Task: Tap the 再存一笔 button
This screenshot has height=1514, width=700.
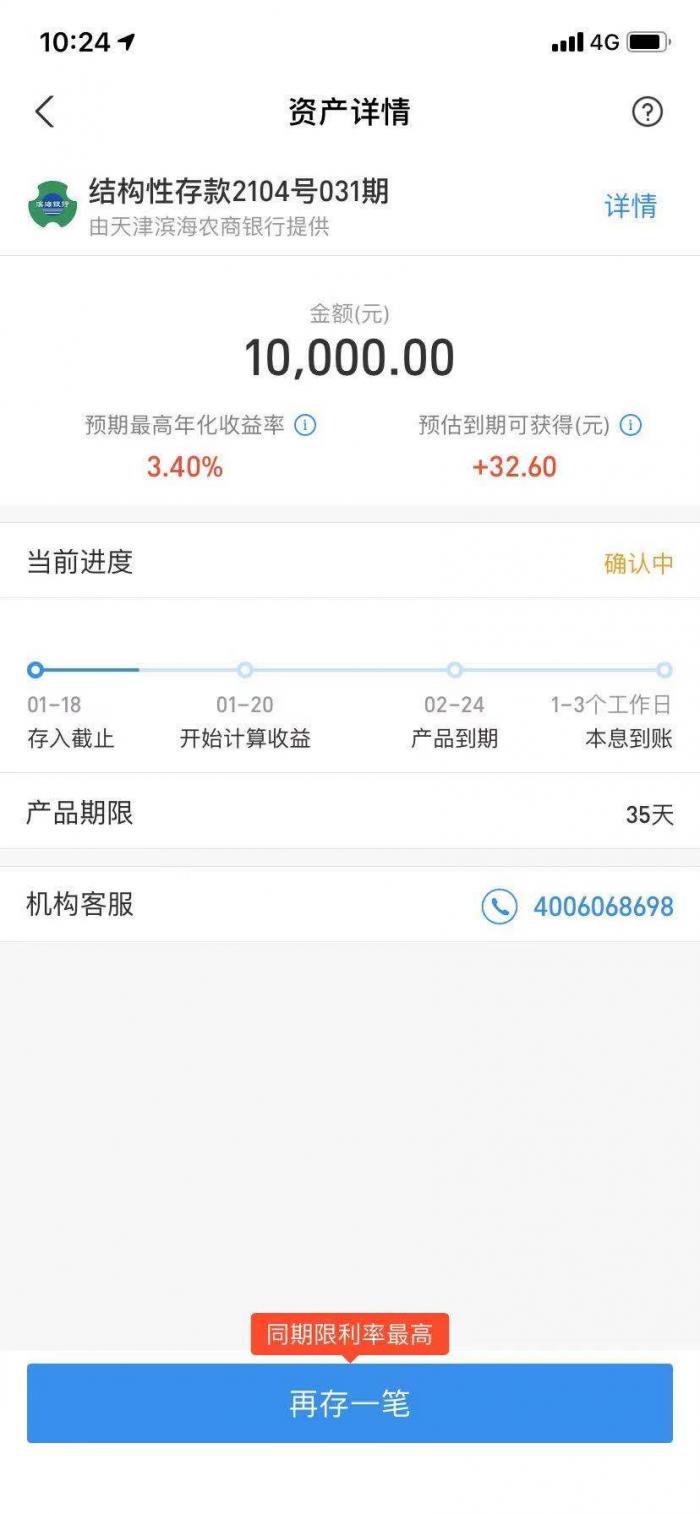Action: (x=350, y=1404)
